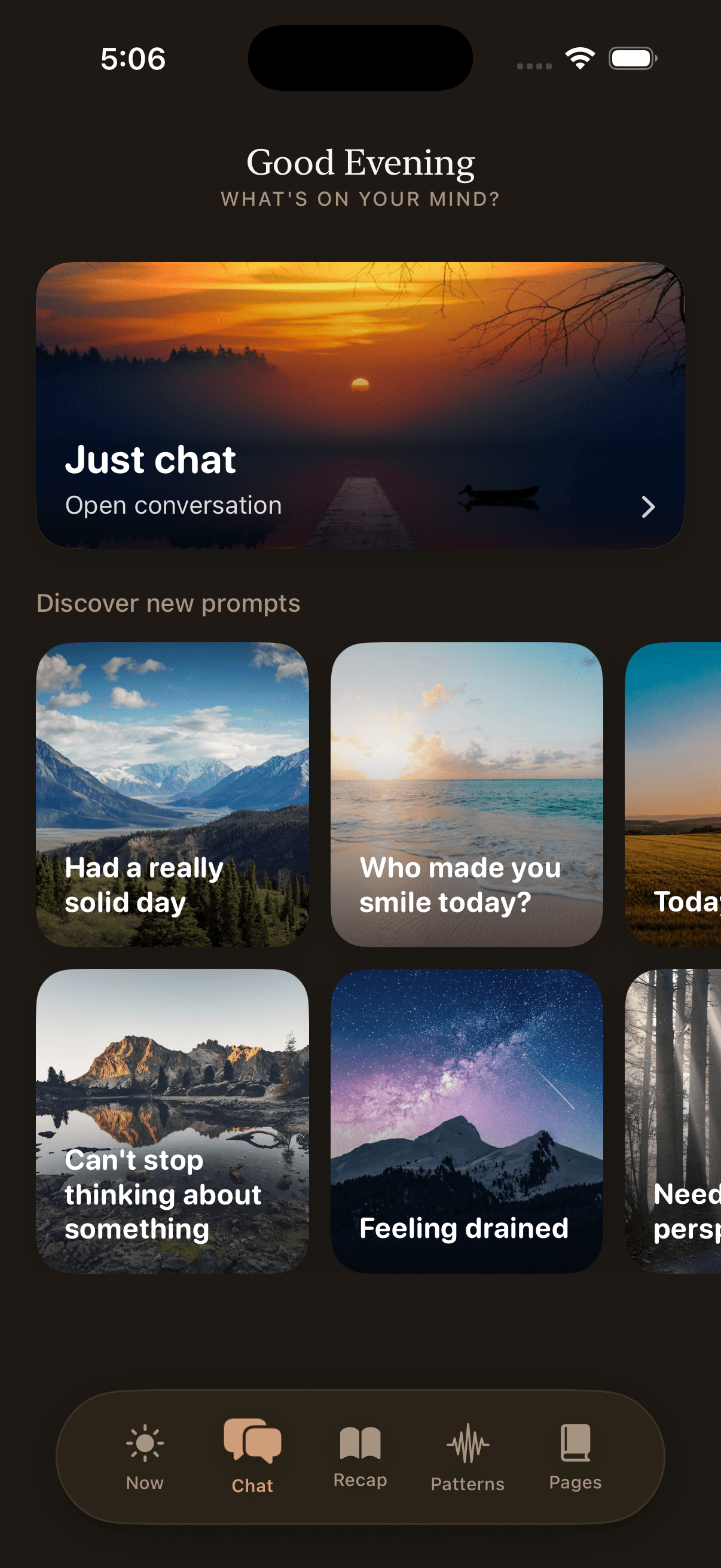The height and width of the screenshot is (1568, 721).
Task: Tap the Chat tab
Action: point(252,1457)
